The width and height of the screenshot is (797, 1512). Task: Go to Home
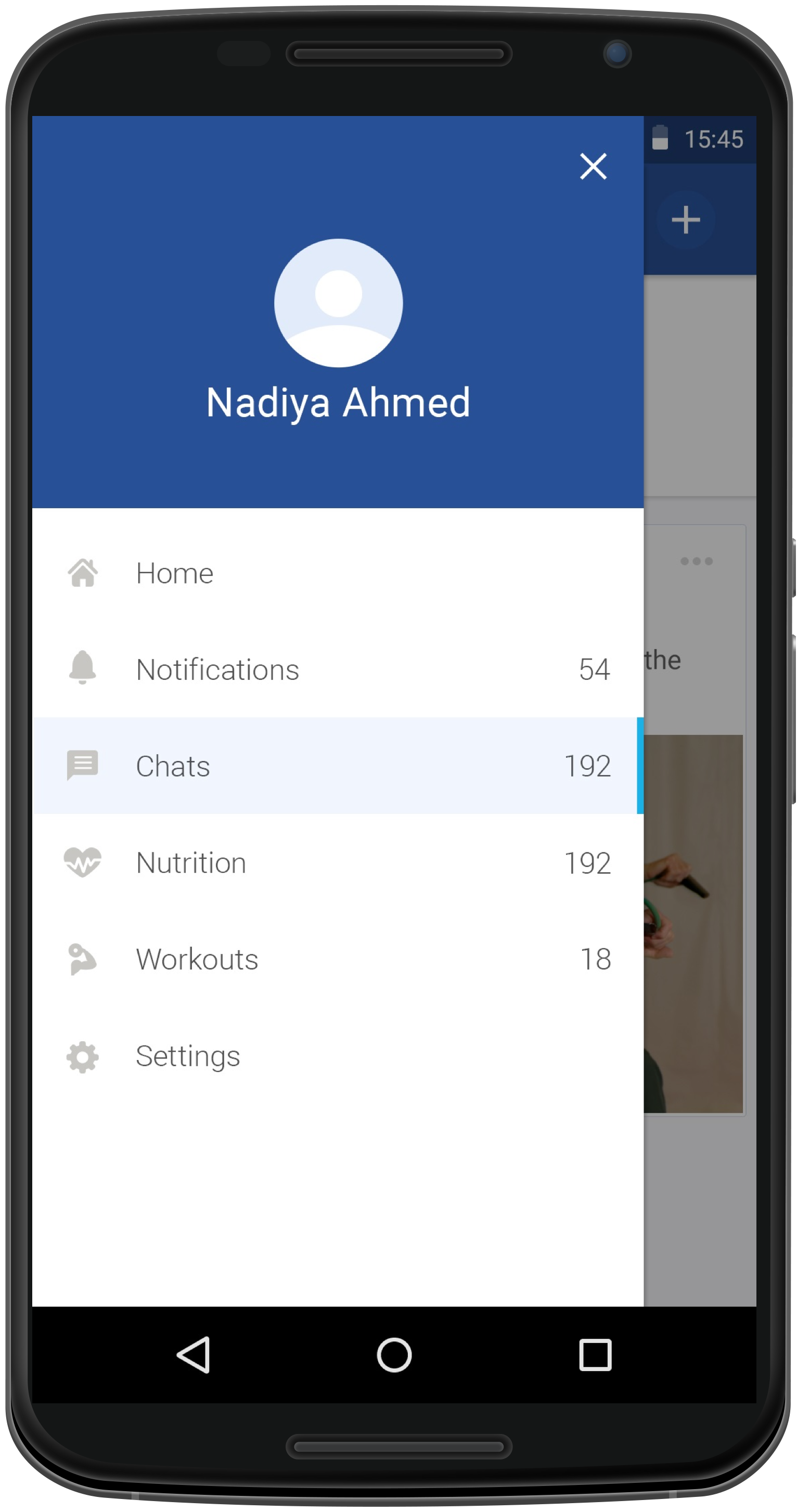coord(174,573)
